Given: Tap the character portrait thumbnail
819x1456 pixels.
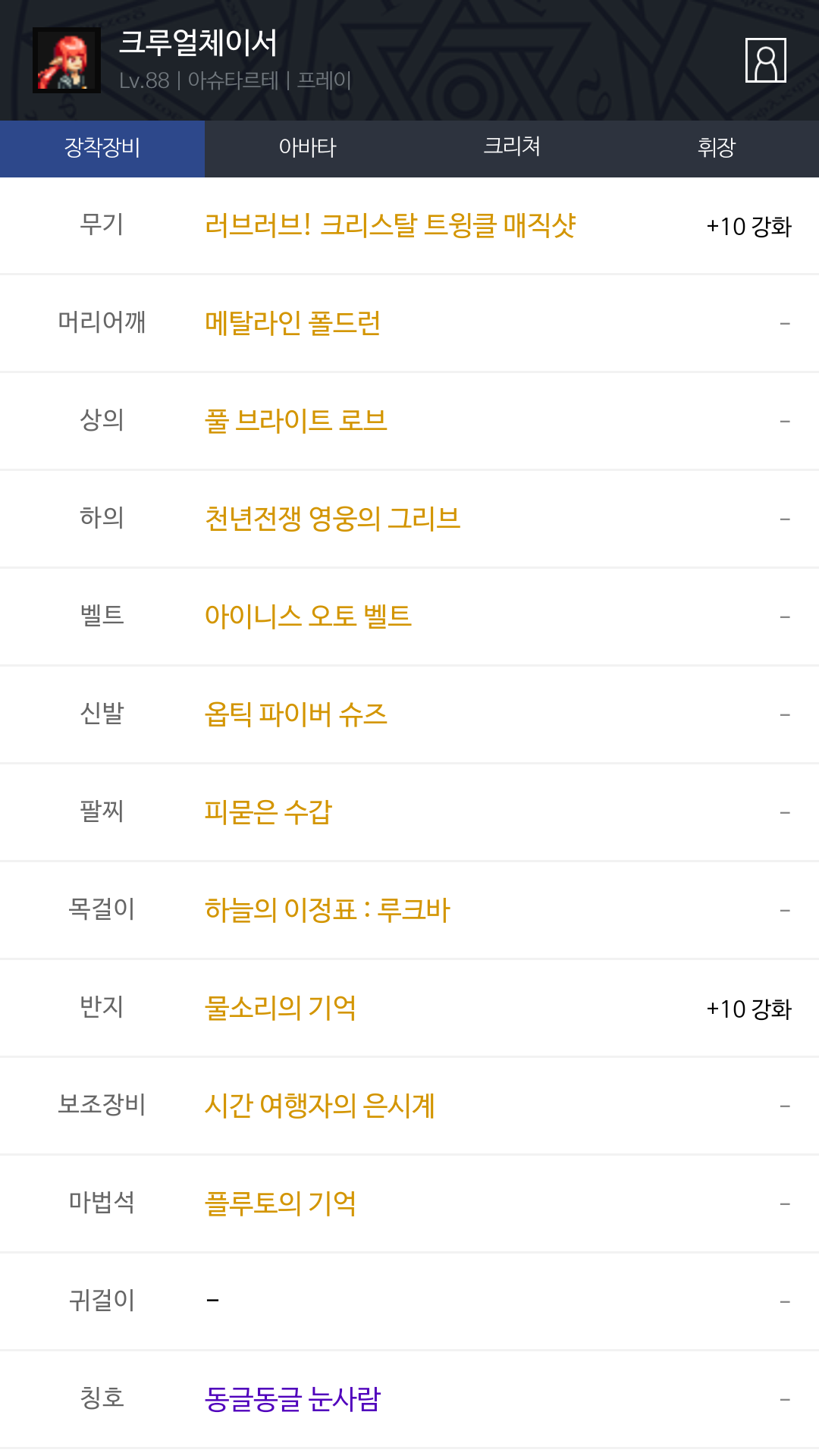Looking at the screenshot, I should 67,61.
